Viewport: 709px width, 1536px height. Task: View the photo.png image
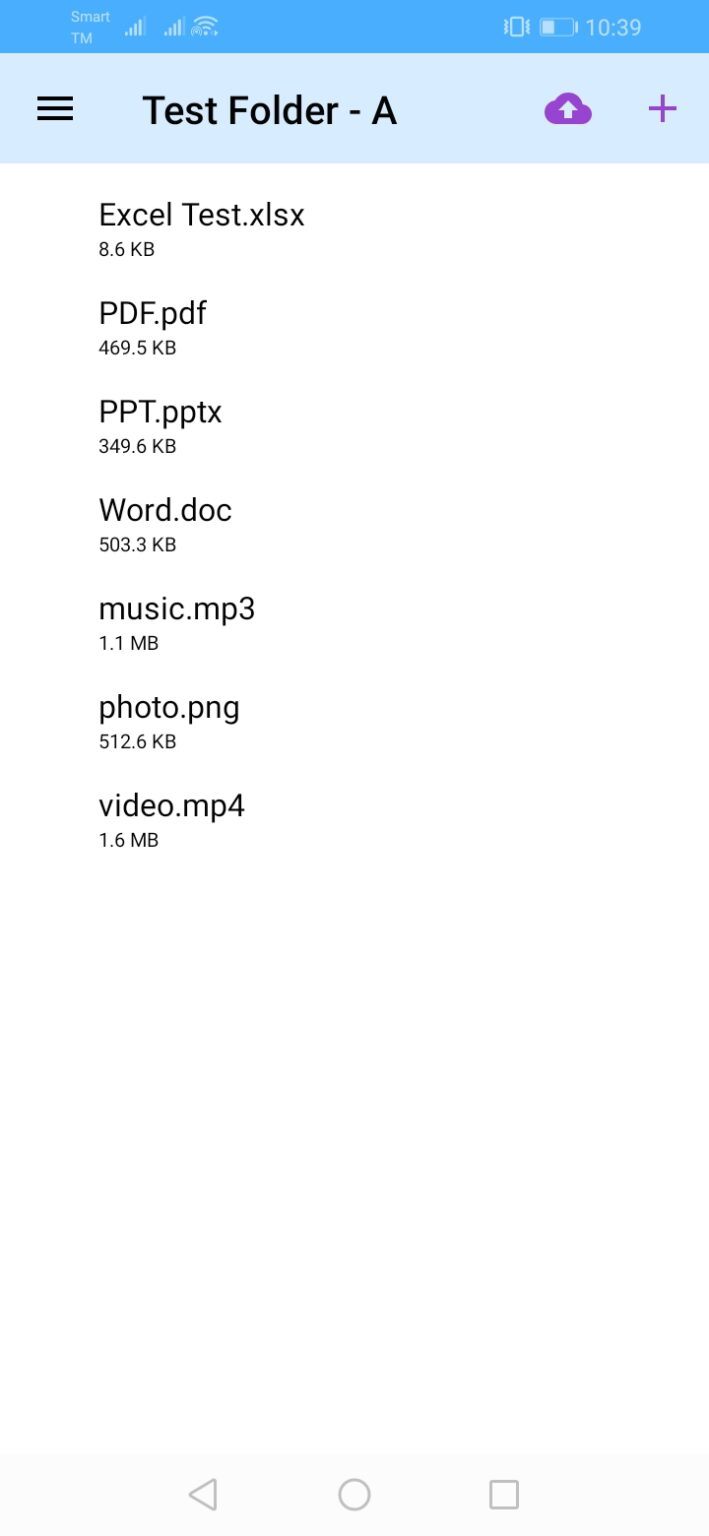169,720
